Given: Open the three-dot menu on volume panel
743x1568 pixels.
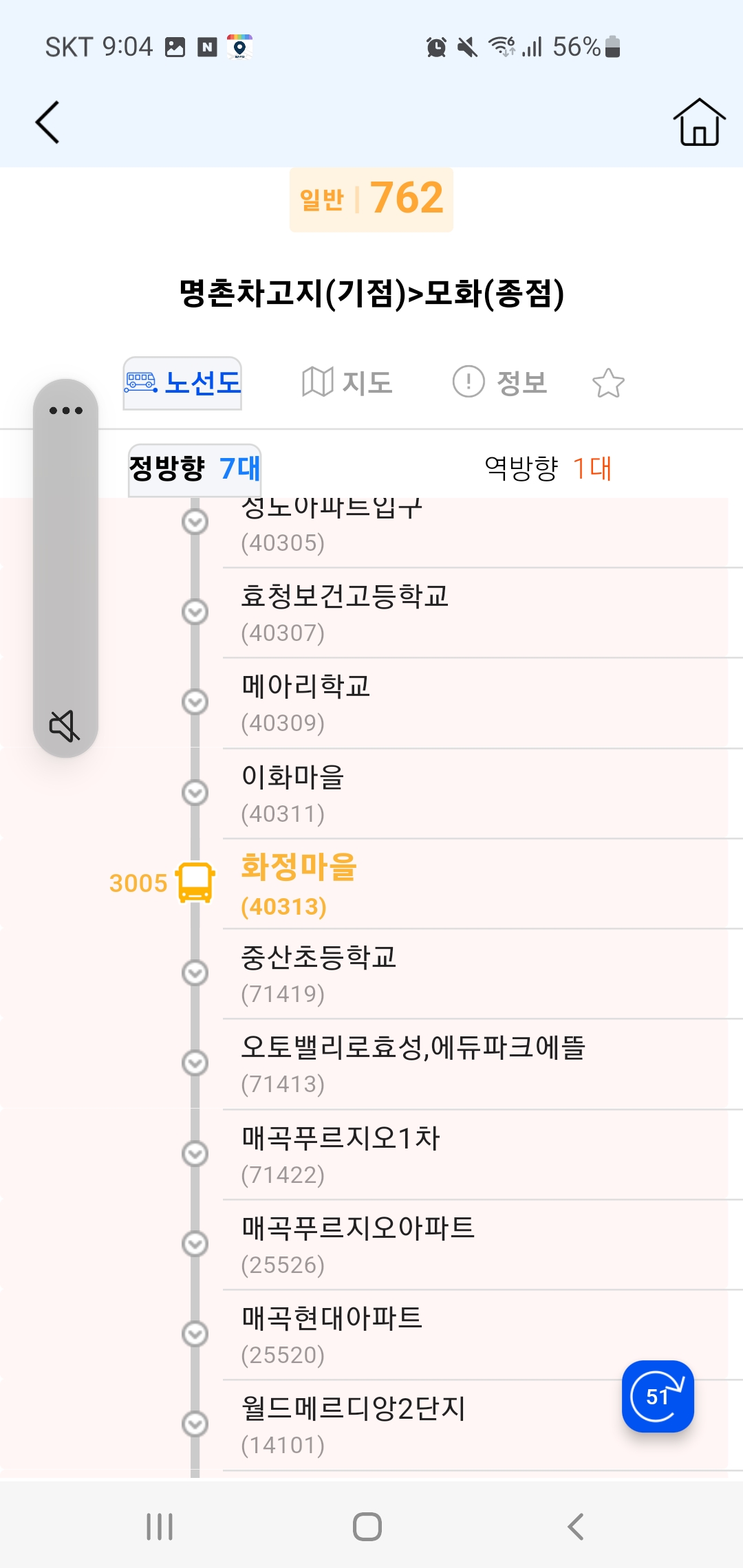Looking at the screenshot, I should (x=66, y=411).
